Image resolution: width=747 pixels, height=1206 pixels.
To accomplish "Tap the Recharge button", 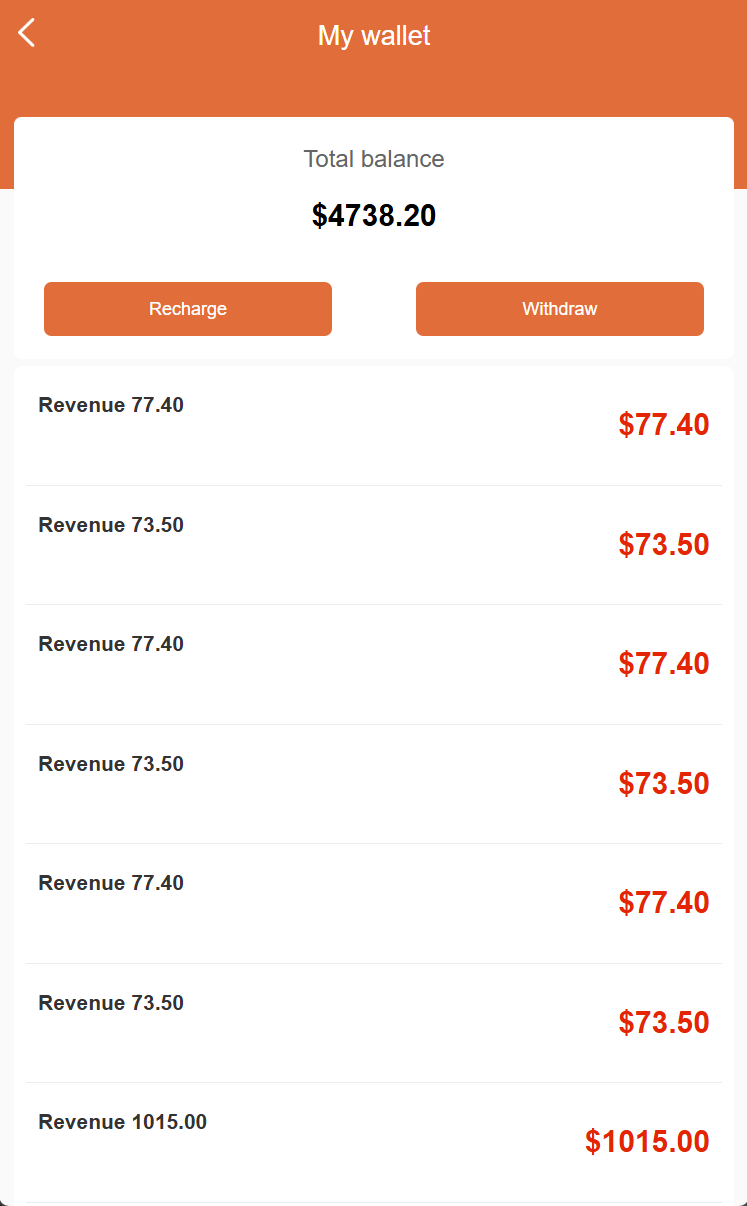I will click(x=187, y=309).
